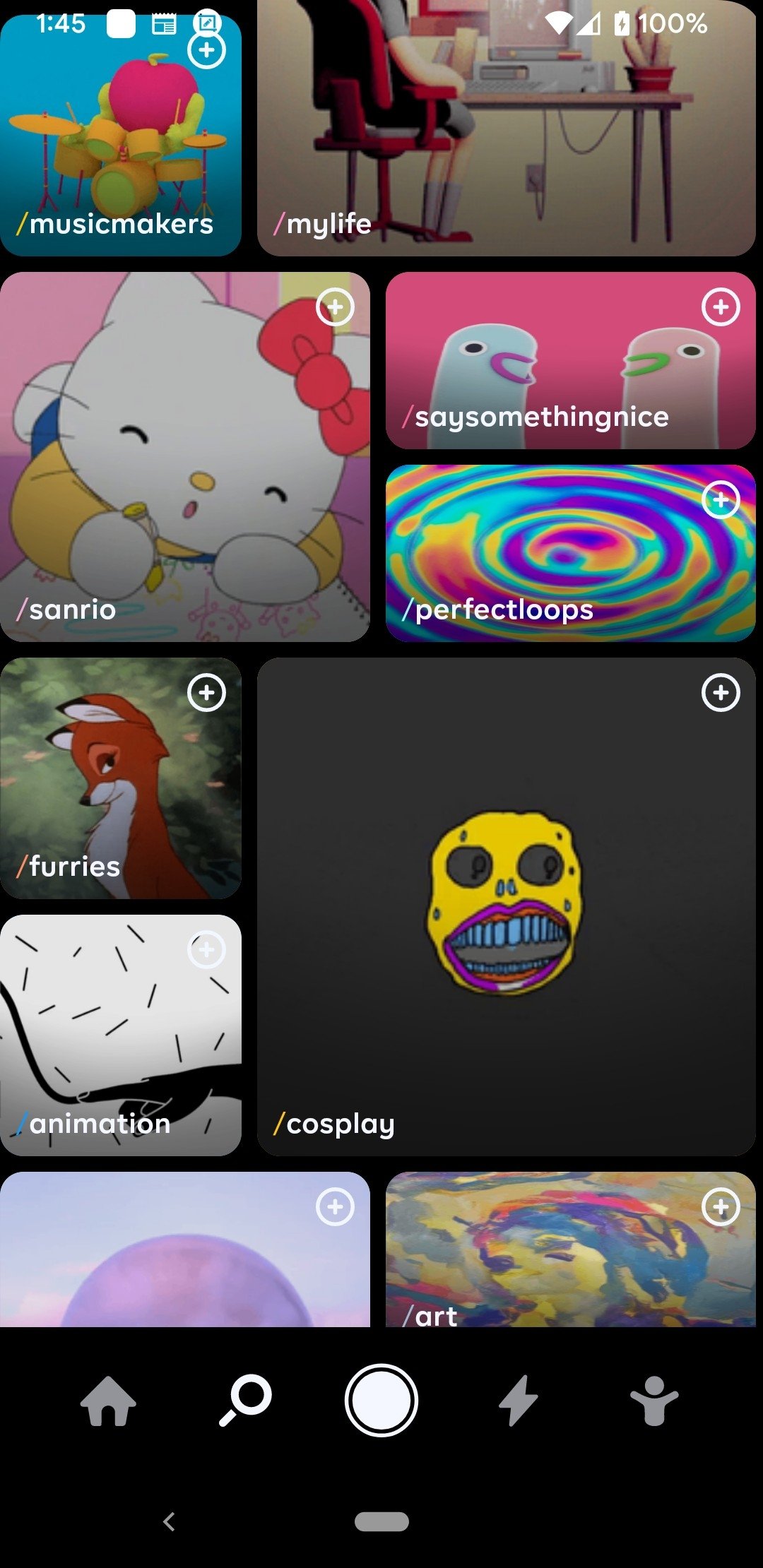Add /cosplay using the plus icon
763x1568 pixels.
(x=721, y=692)
